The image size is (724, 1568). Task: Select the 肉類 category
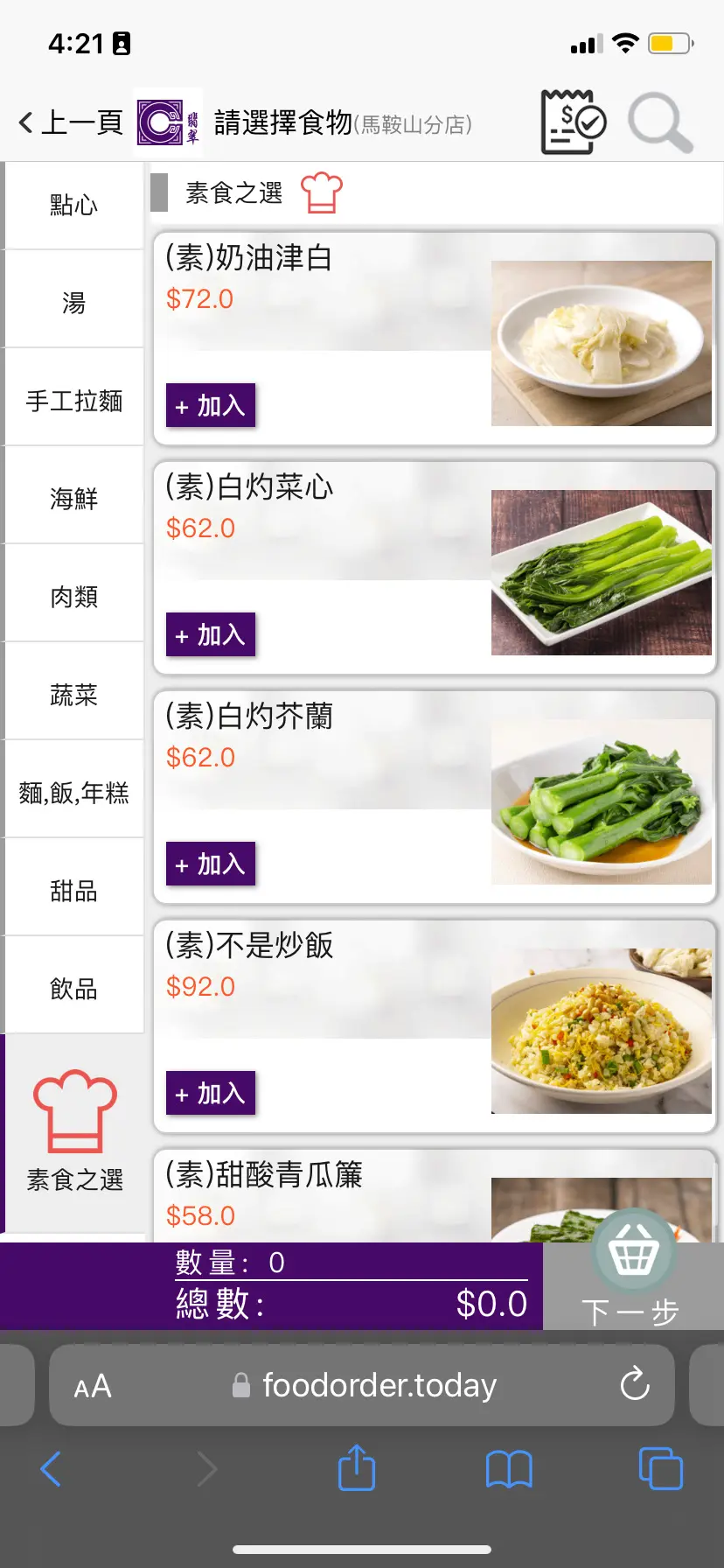tap(73, 598)
